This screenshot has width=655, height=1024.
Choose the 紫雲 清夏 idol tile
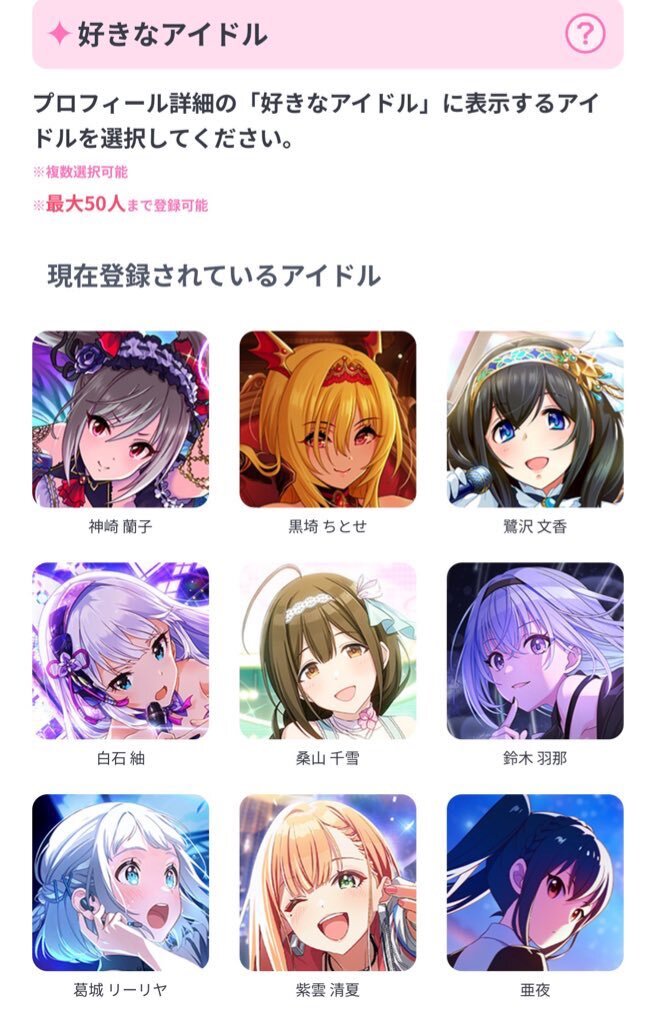pyautogui.click(x=328, y=882)
